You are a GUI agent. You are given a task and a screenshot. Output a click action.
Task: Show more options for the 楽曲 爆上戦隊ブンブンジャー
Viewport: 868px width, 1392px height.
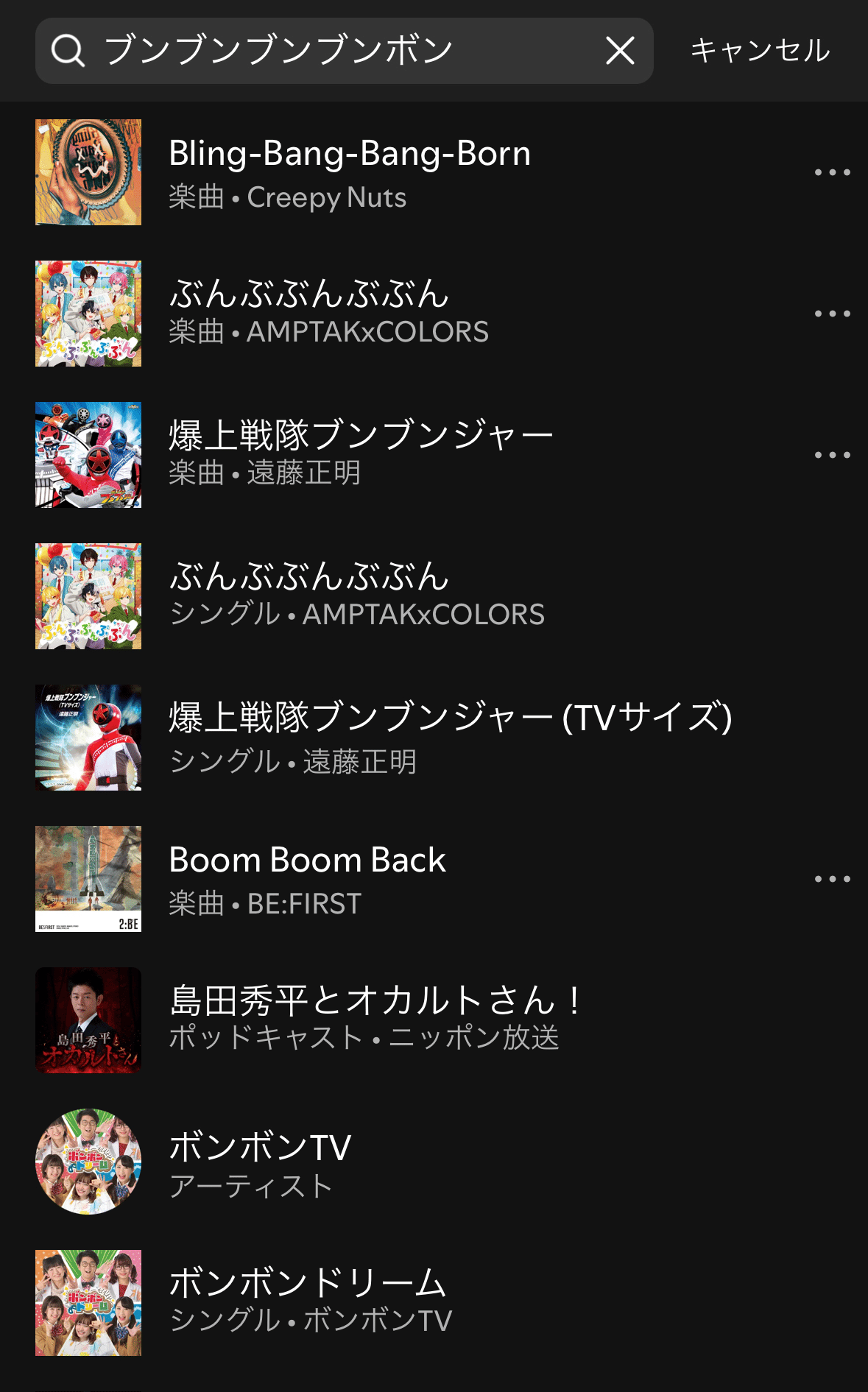(x=832, y=455)
